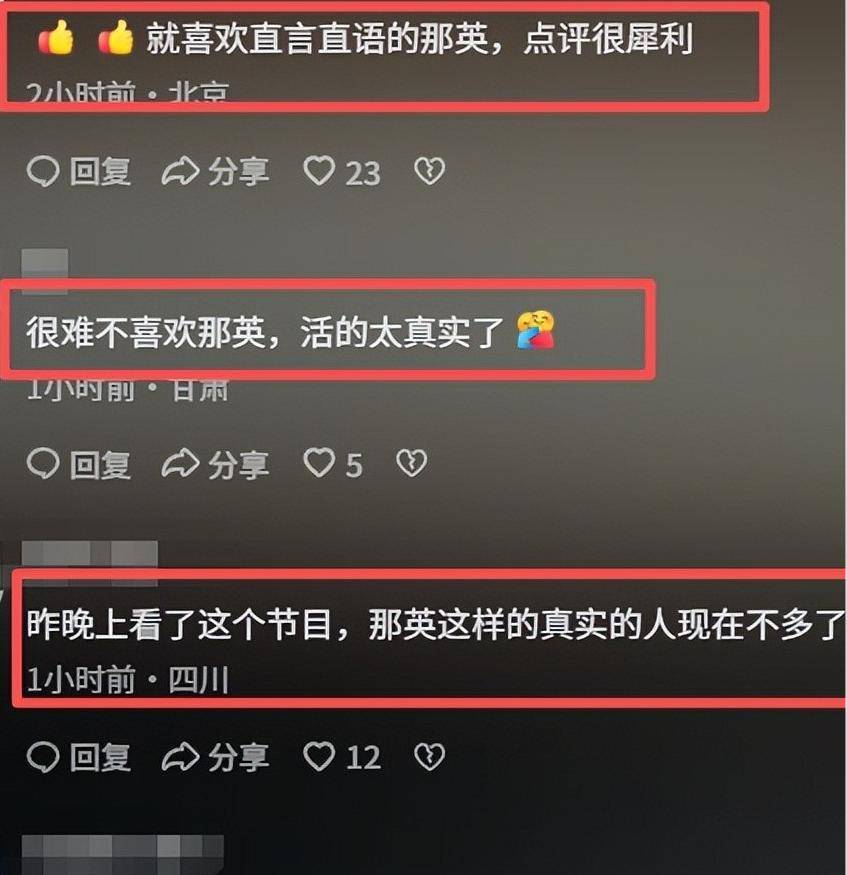Like the comment with 12 likes
847x875 pixels.
click(x=319, y=757)
